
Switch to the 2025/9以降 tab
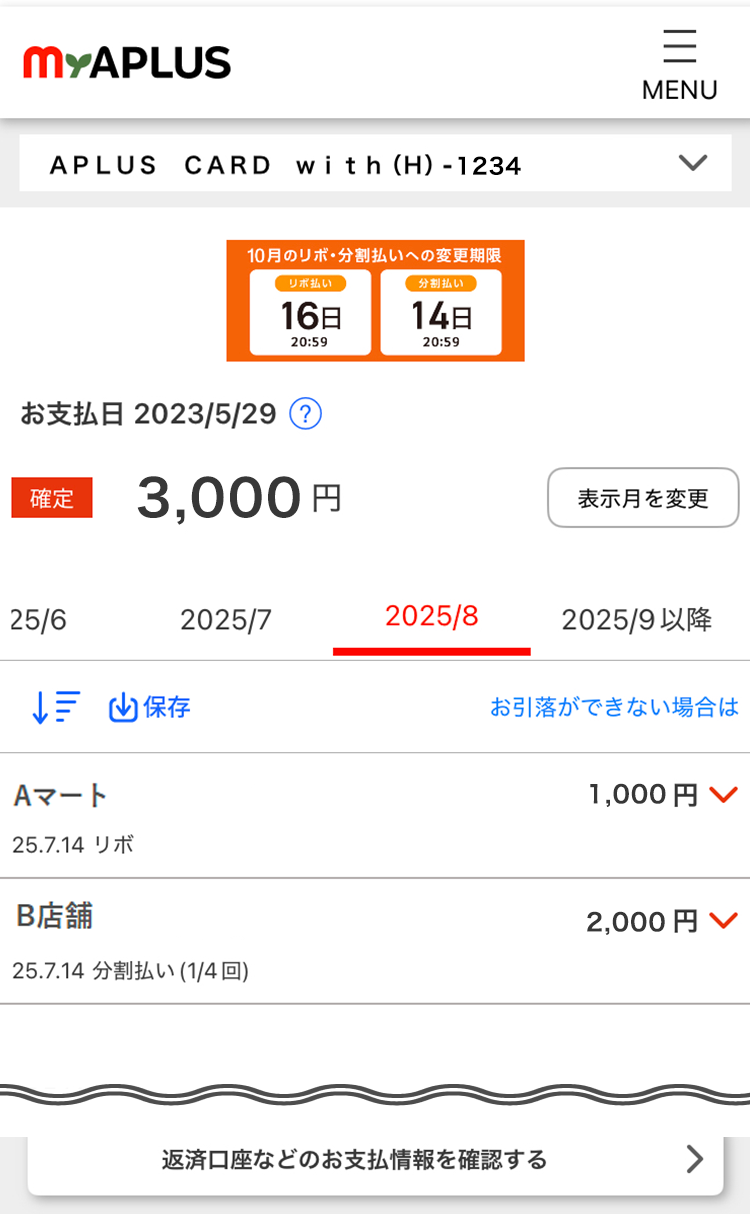pyautogui.click(x=637, y=620)
